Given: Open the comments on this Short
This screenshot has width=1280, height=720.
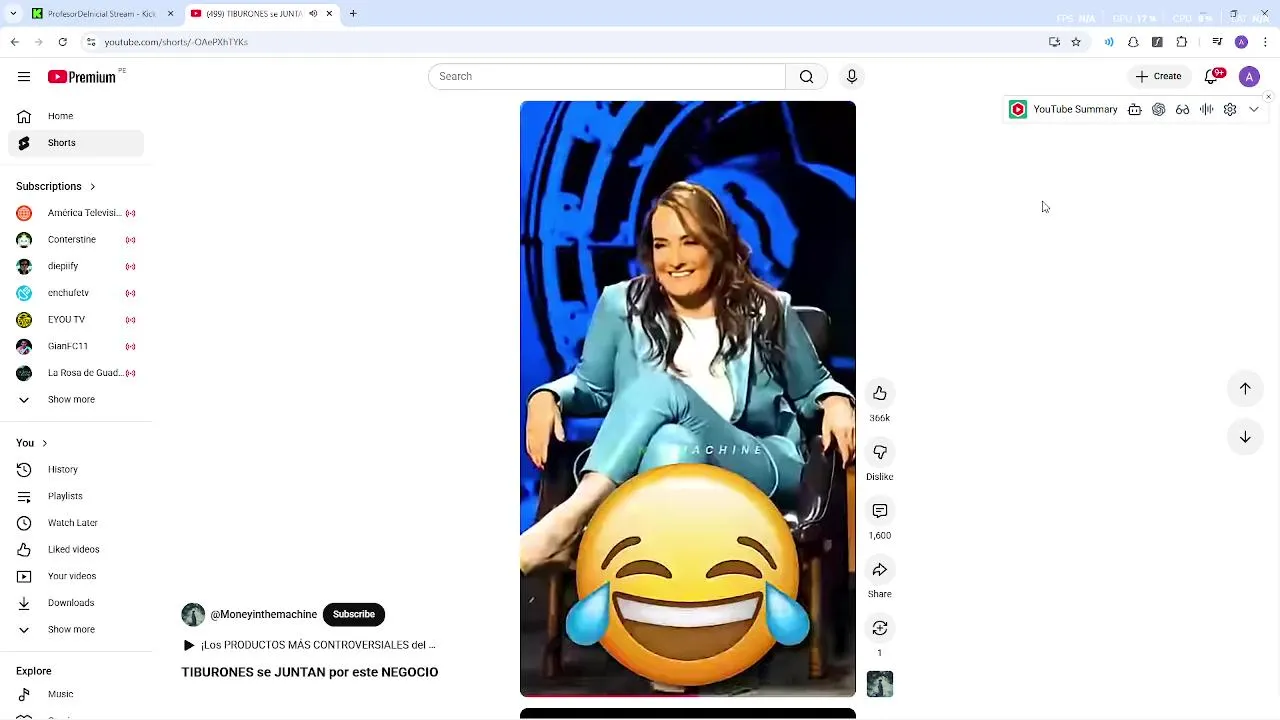Looking at the screenshot, I should [879, 511].
